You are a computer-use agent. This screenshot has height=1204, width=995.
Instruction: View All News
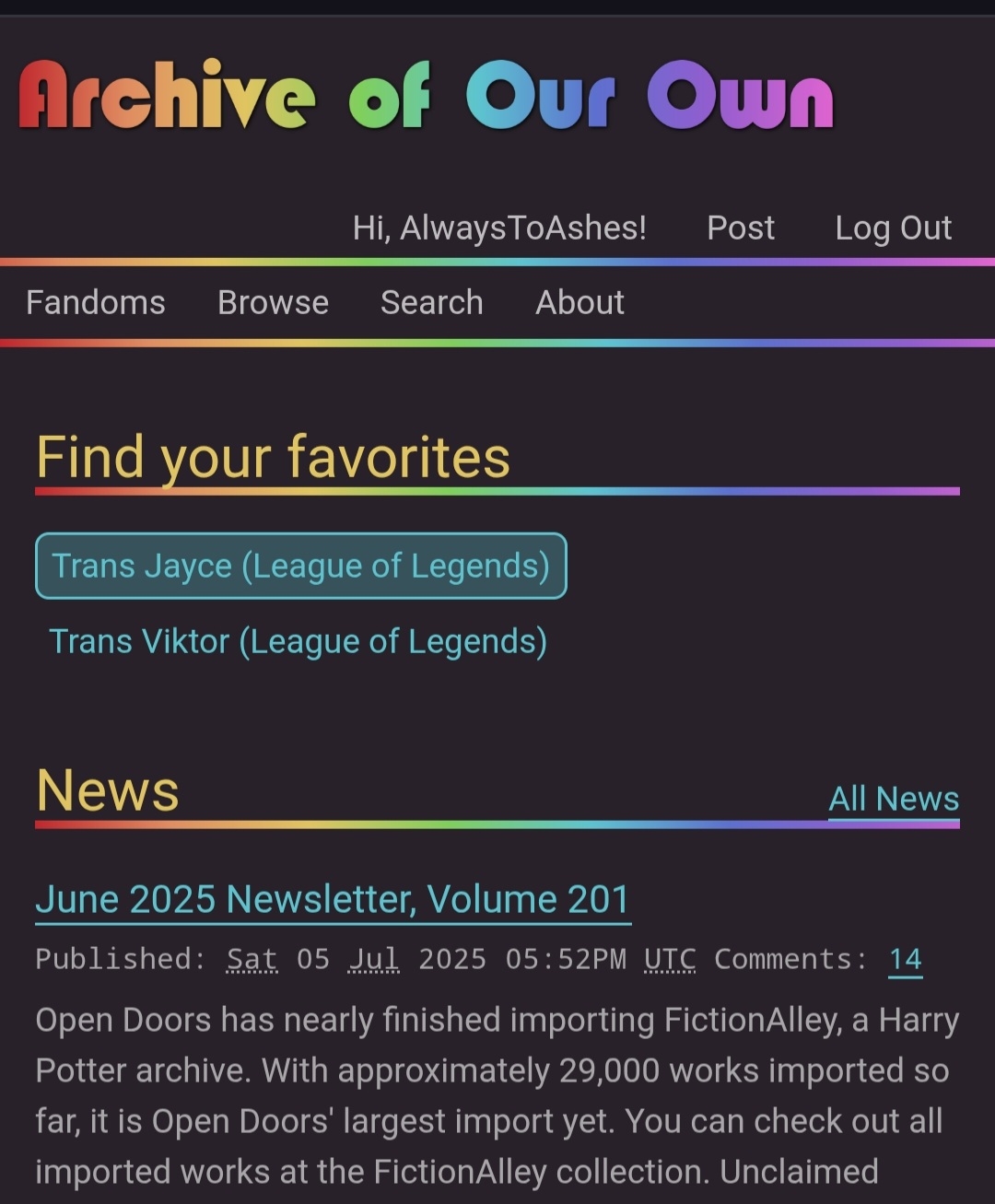[x=893, y=799]
